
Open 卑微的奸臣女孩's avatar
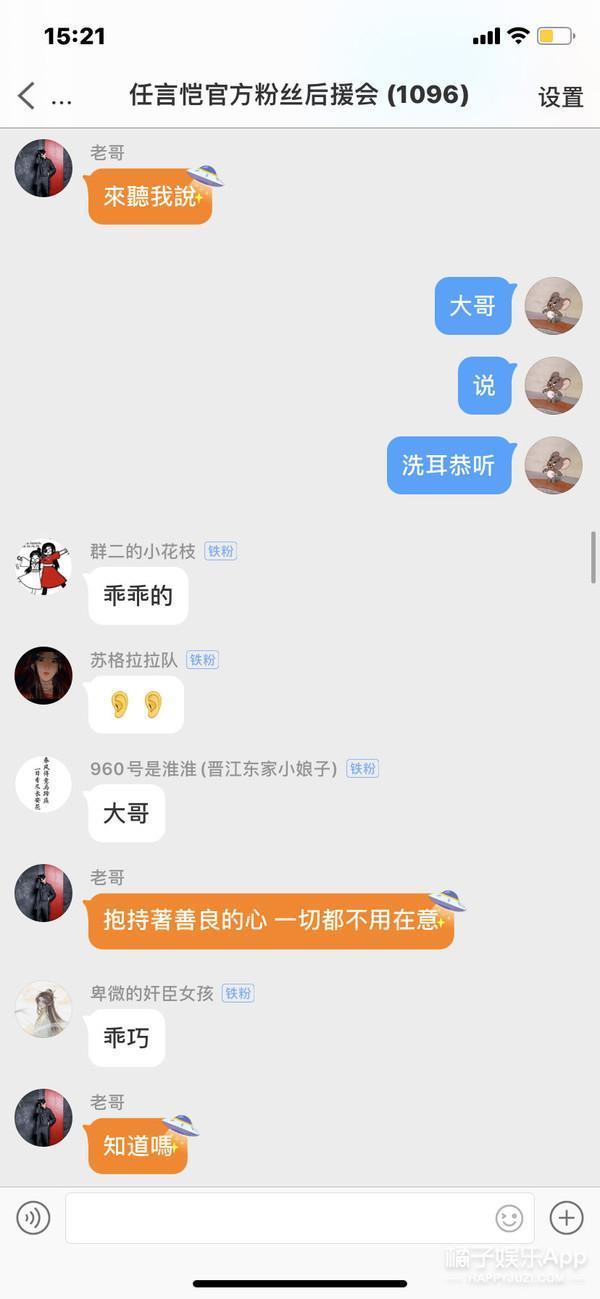point(43,1009)
